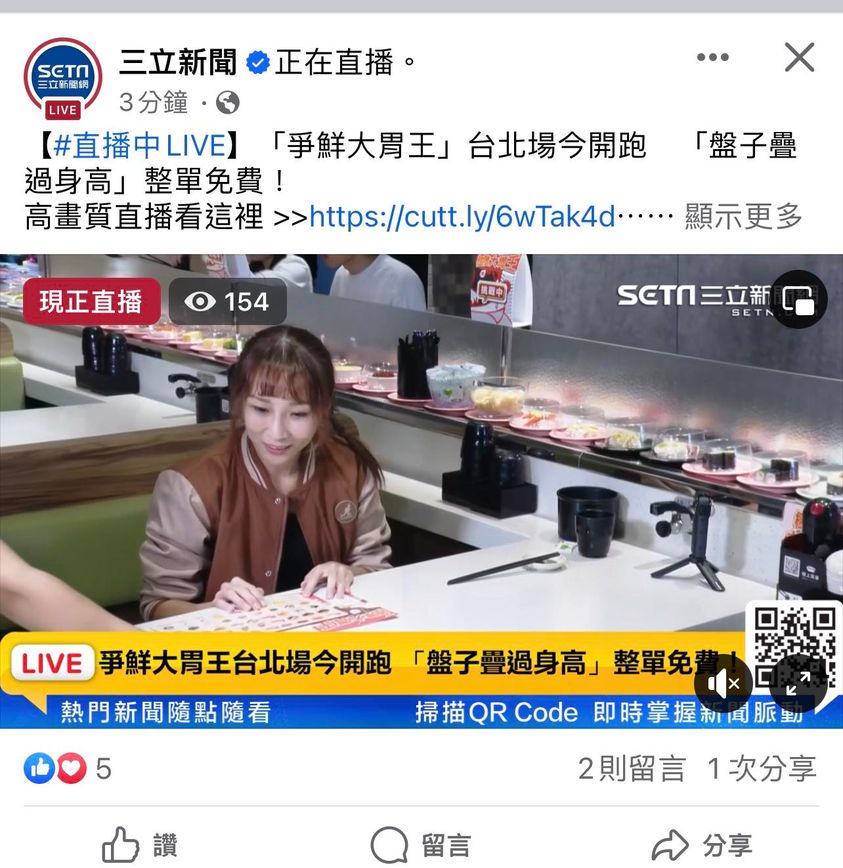843x868 pixels.
Task: Open the 2則留言 comments list
Action: [x=631, y=768]
